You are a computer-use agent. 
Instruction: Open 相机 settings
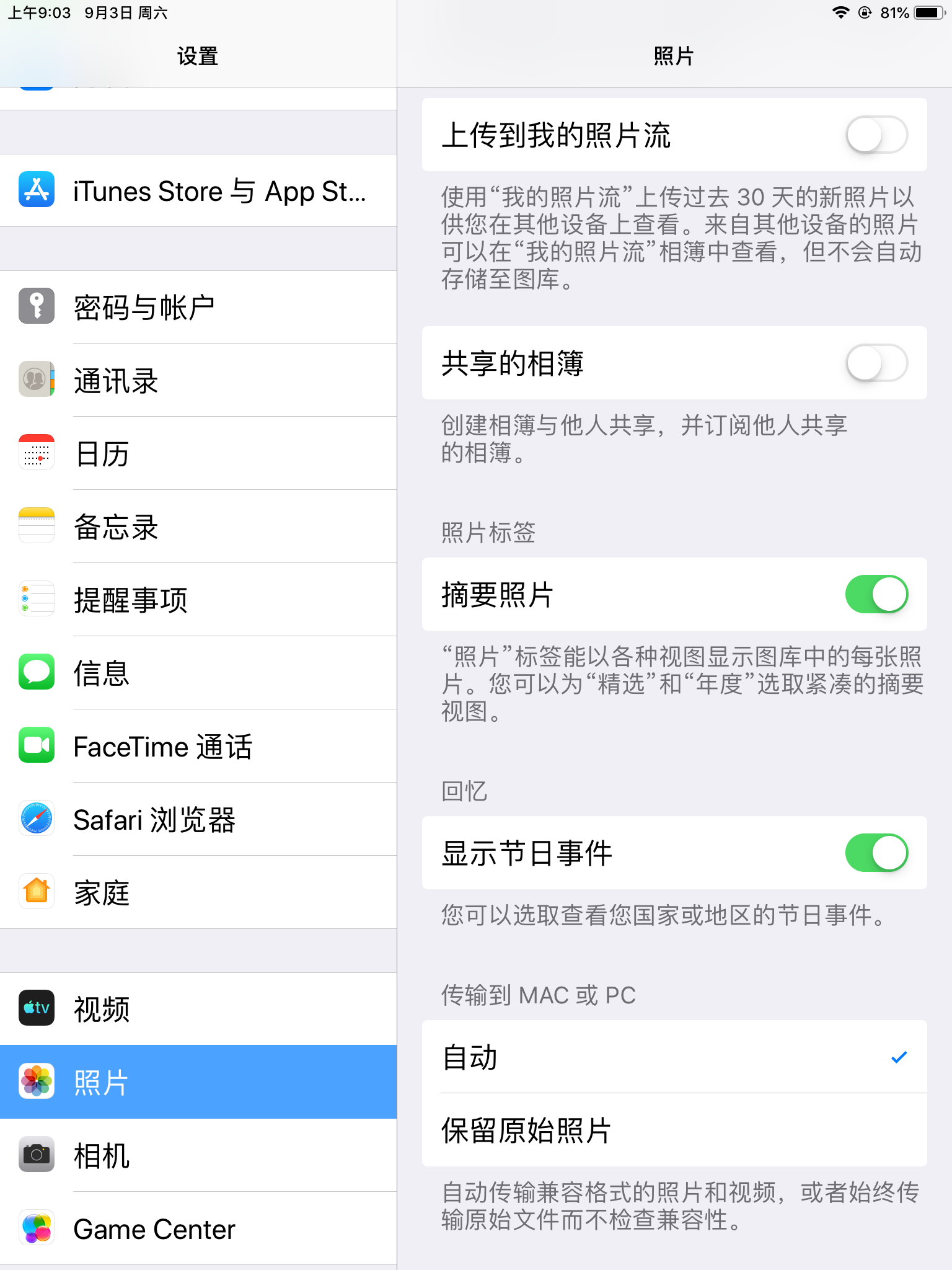click(198, 1155)
